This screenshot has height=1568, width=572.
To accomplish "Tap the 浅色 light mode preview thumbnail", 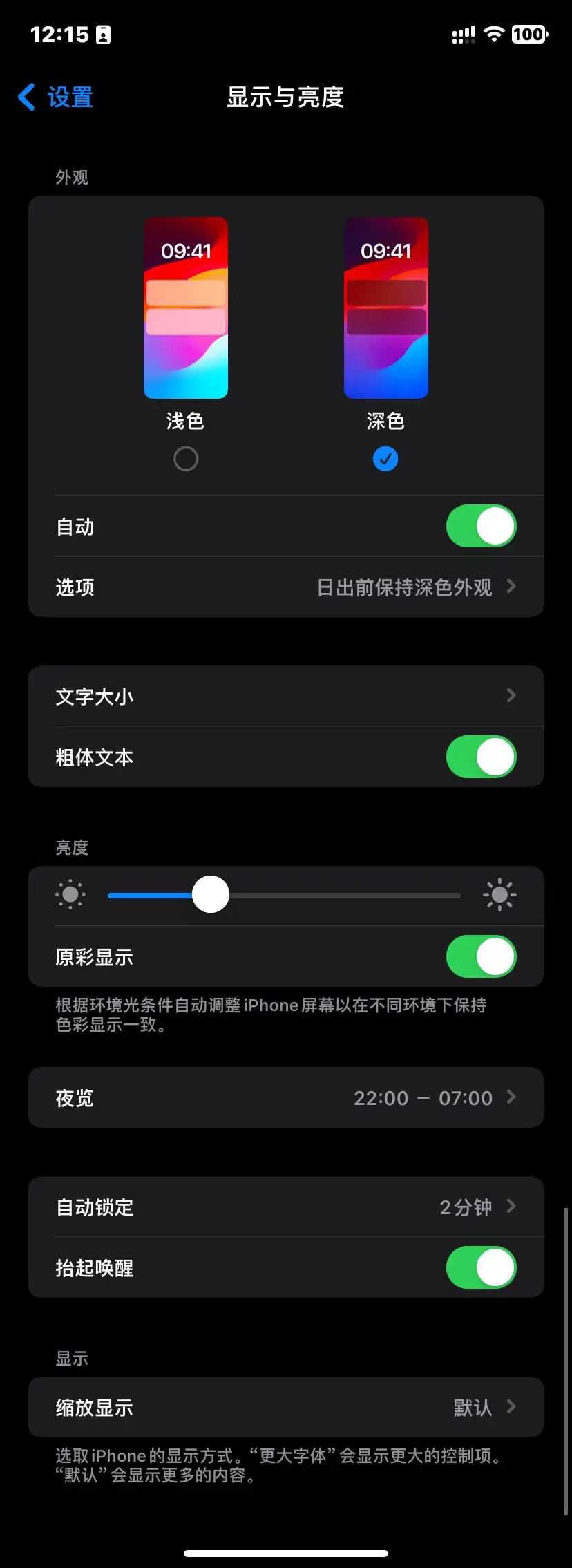I will 186,307.
